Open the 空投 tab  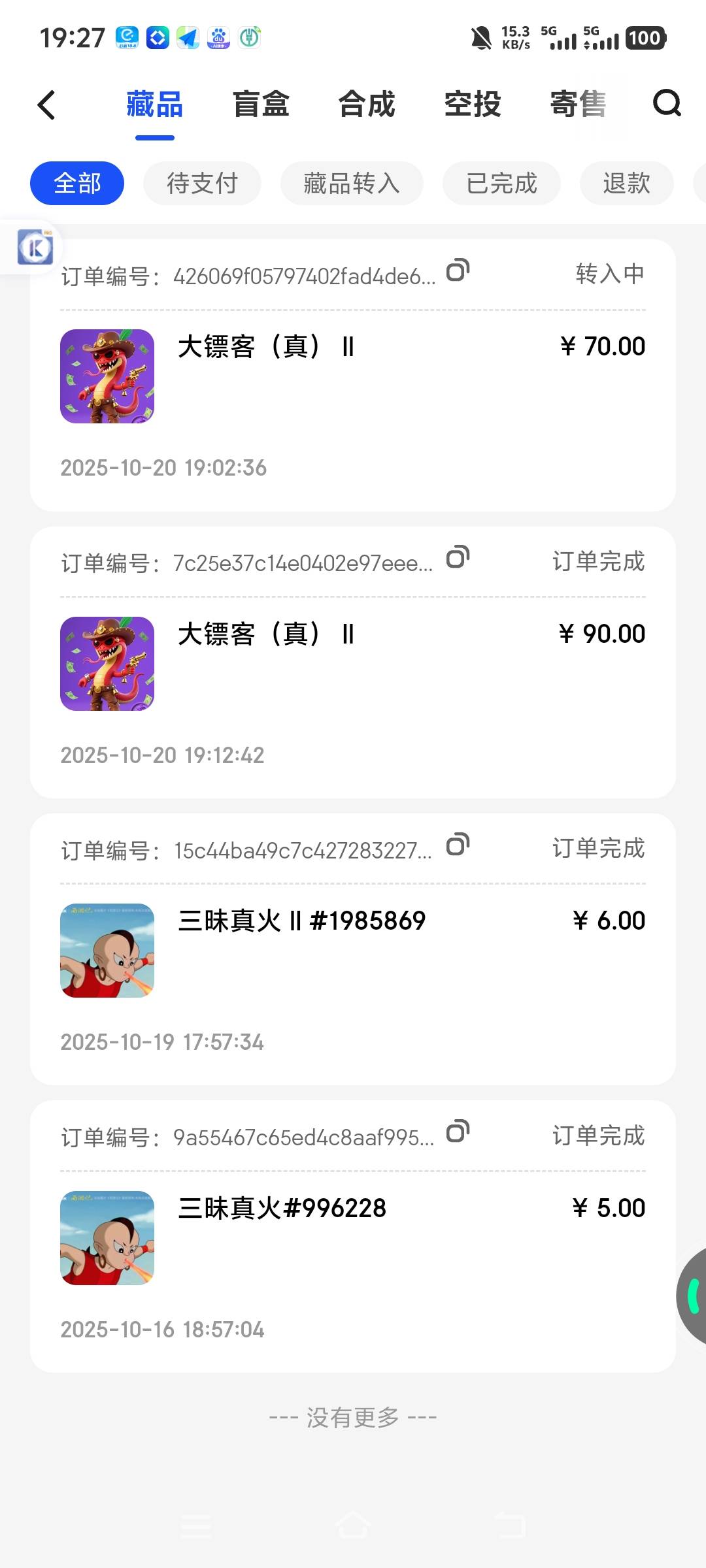pos(473,105)
